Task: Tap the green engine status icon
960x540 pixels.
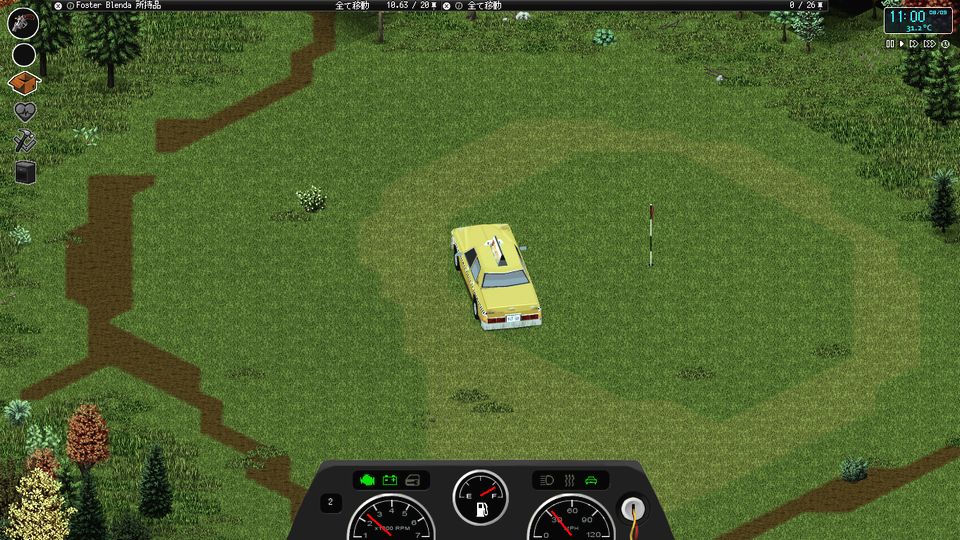Action: pyautogui.click(x=367, y=480)
